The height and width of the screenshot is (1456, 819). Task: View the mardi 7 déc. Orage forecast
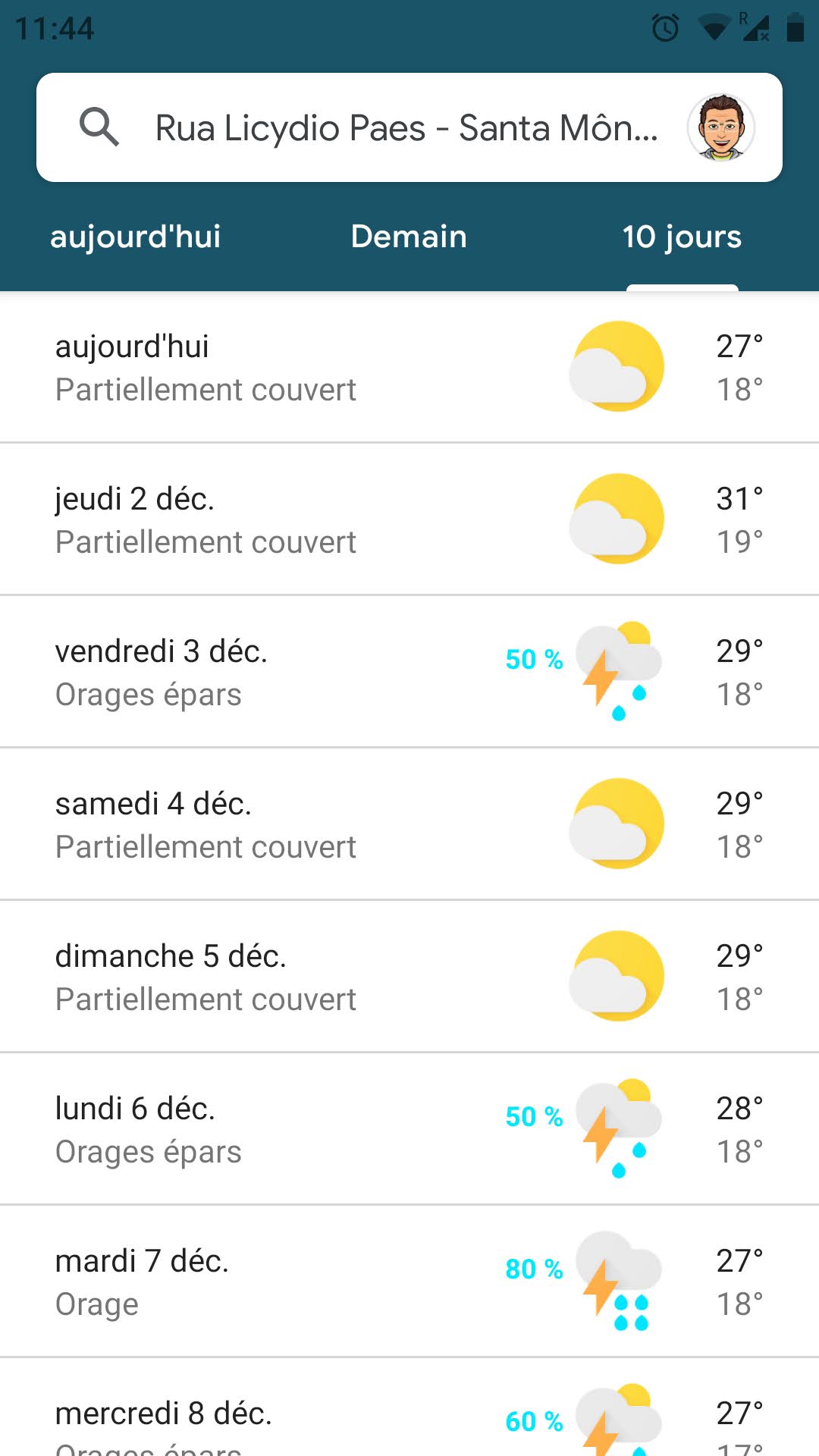[409, 1282]
